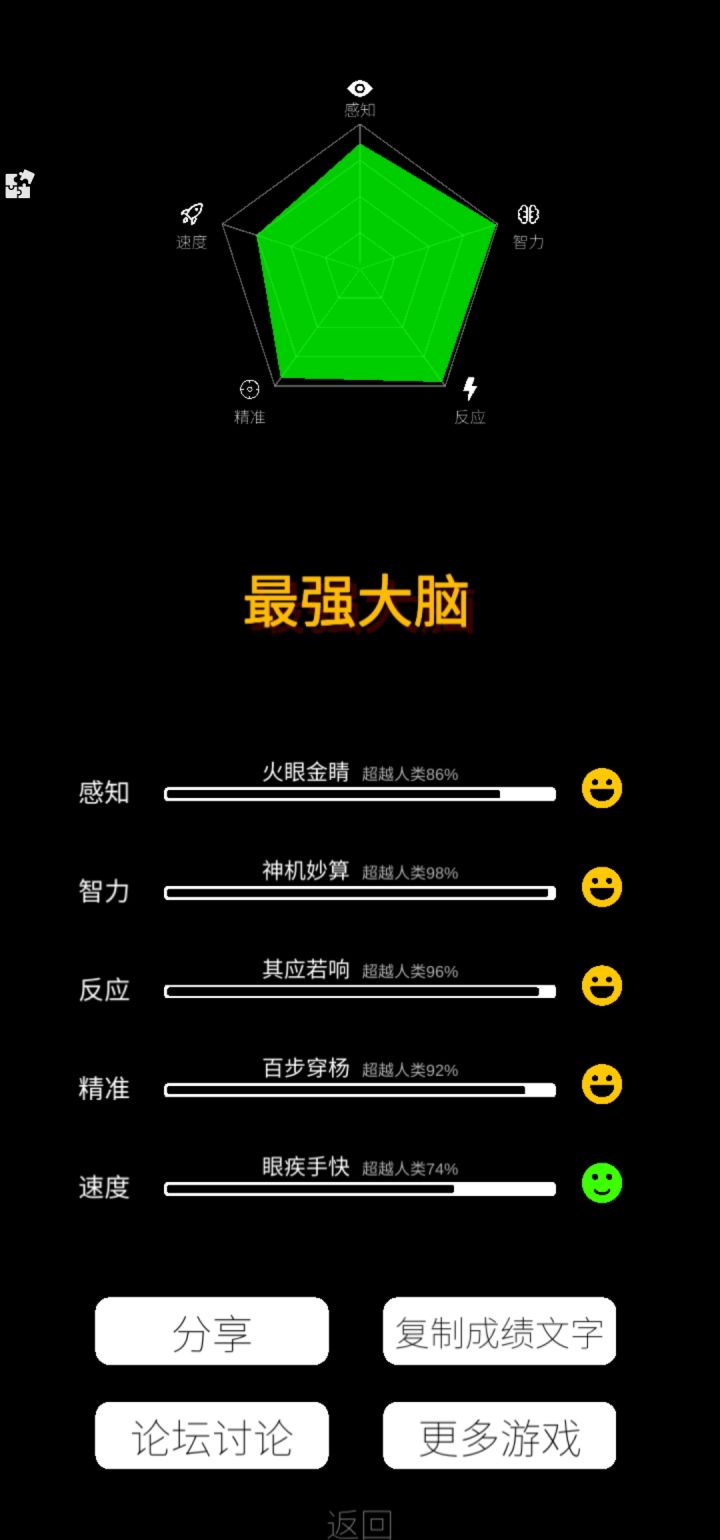Open 论坛讨论 forum discussion
Viewport: 720px width, 1540px height.
click(211, 1434)
